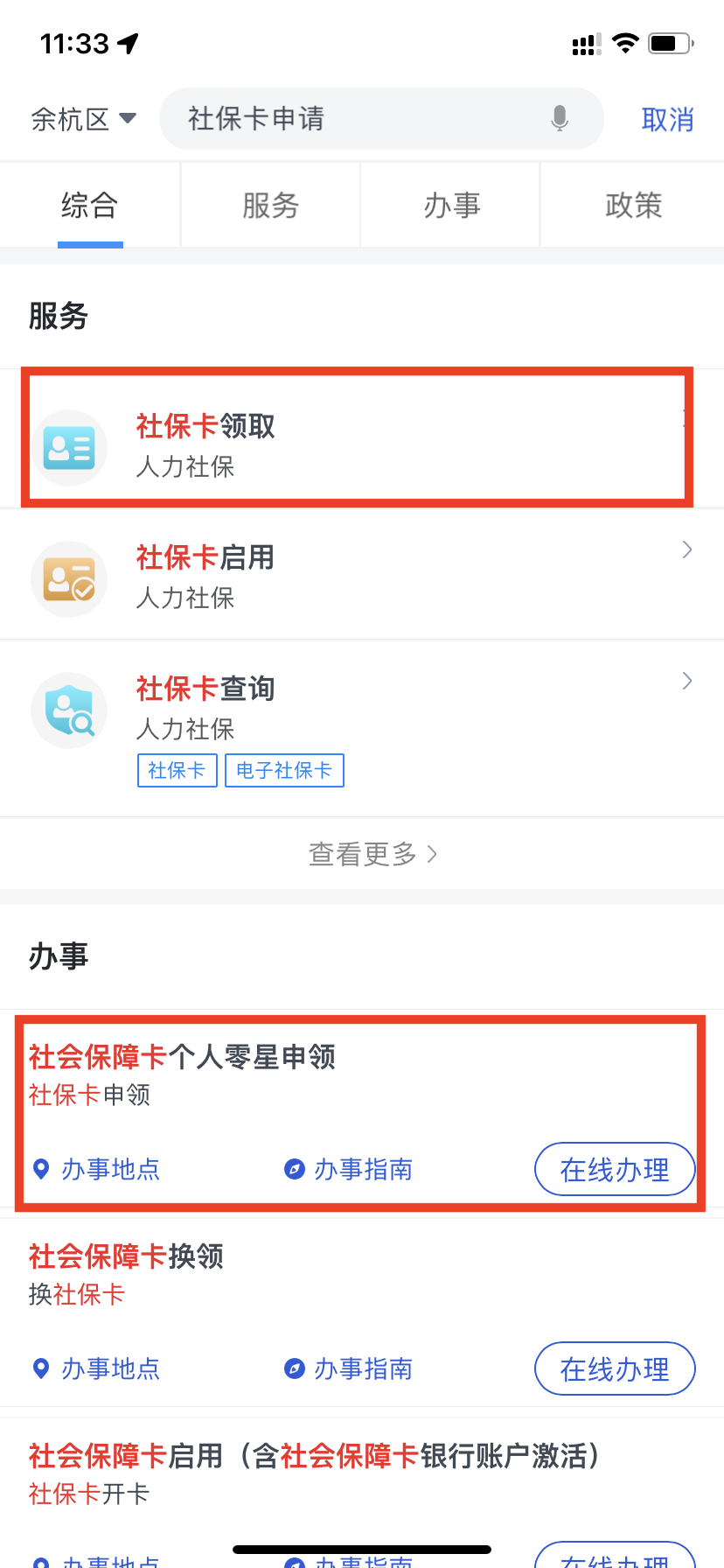The width and height of the screenshot is (724, 1568).
Task: Cancel the search with 取消
Action: [x=667, y=120]
